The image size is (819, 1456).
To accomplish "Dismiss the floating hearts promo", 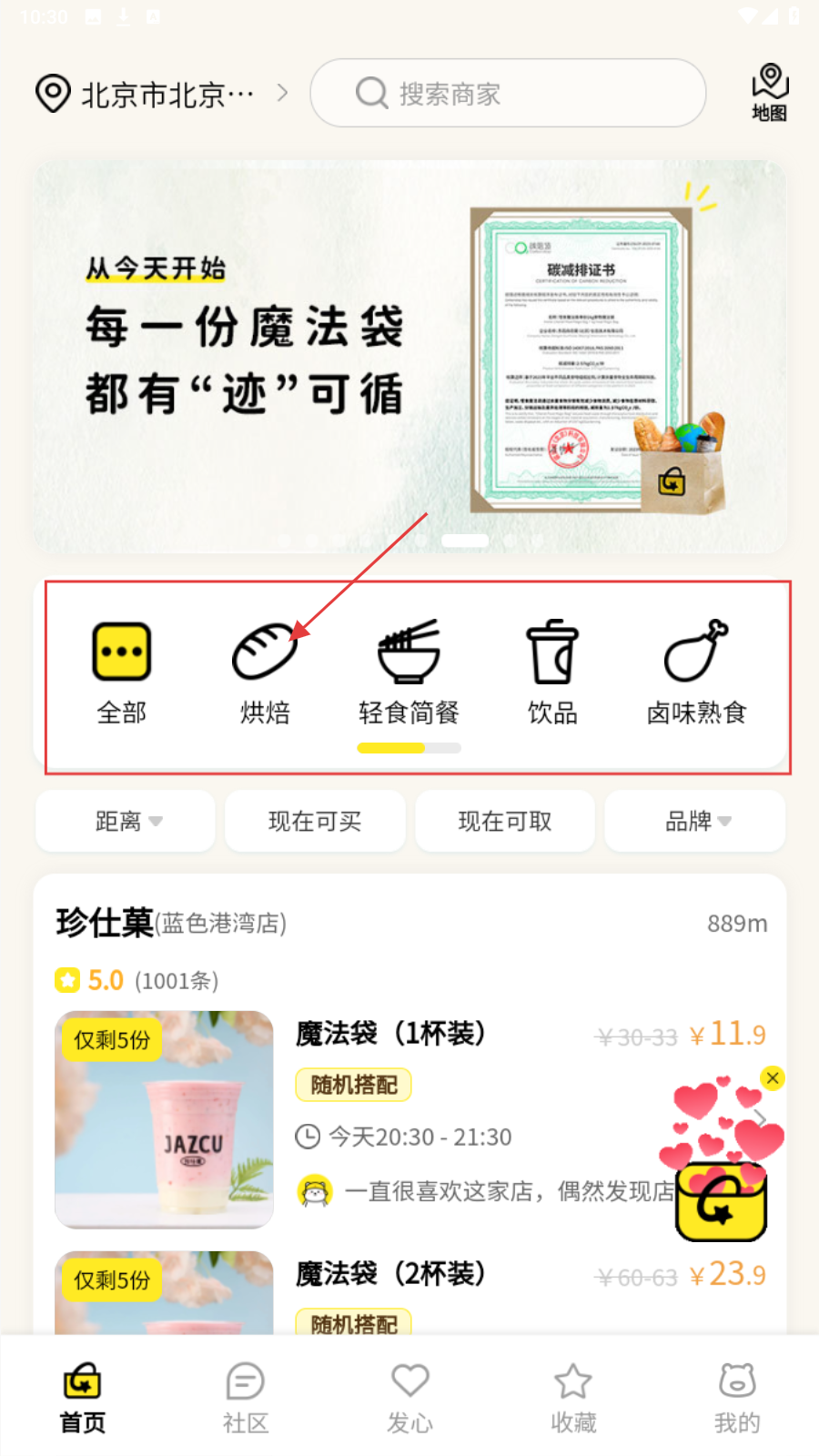I will (x=773, y=1078).
